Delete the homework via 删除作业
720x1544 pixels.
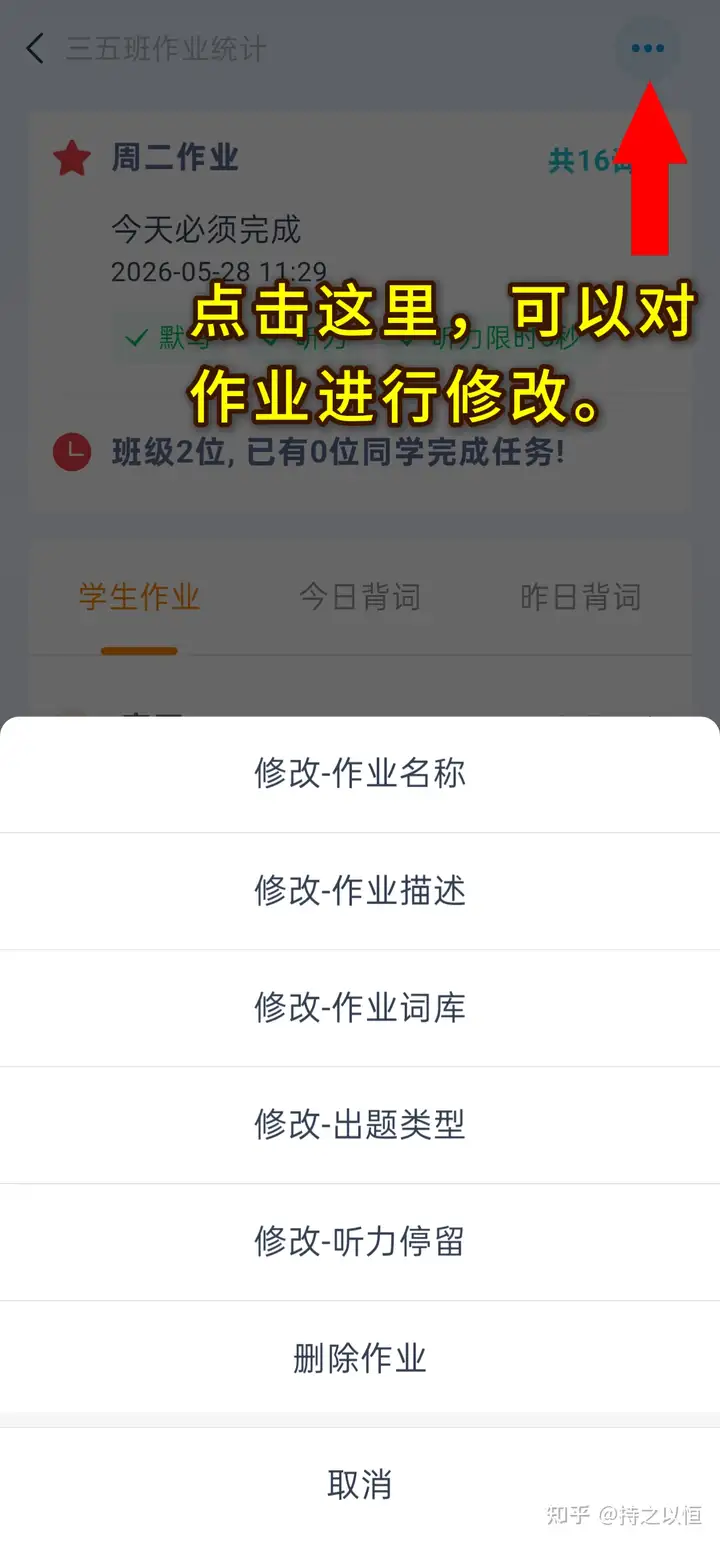pos(360,1358)
